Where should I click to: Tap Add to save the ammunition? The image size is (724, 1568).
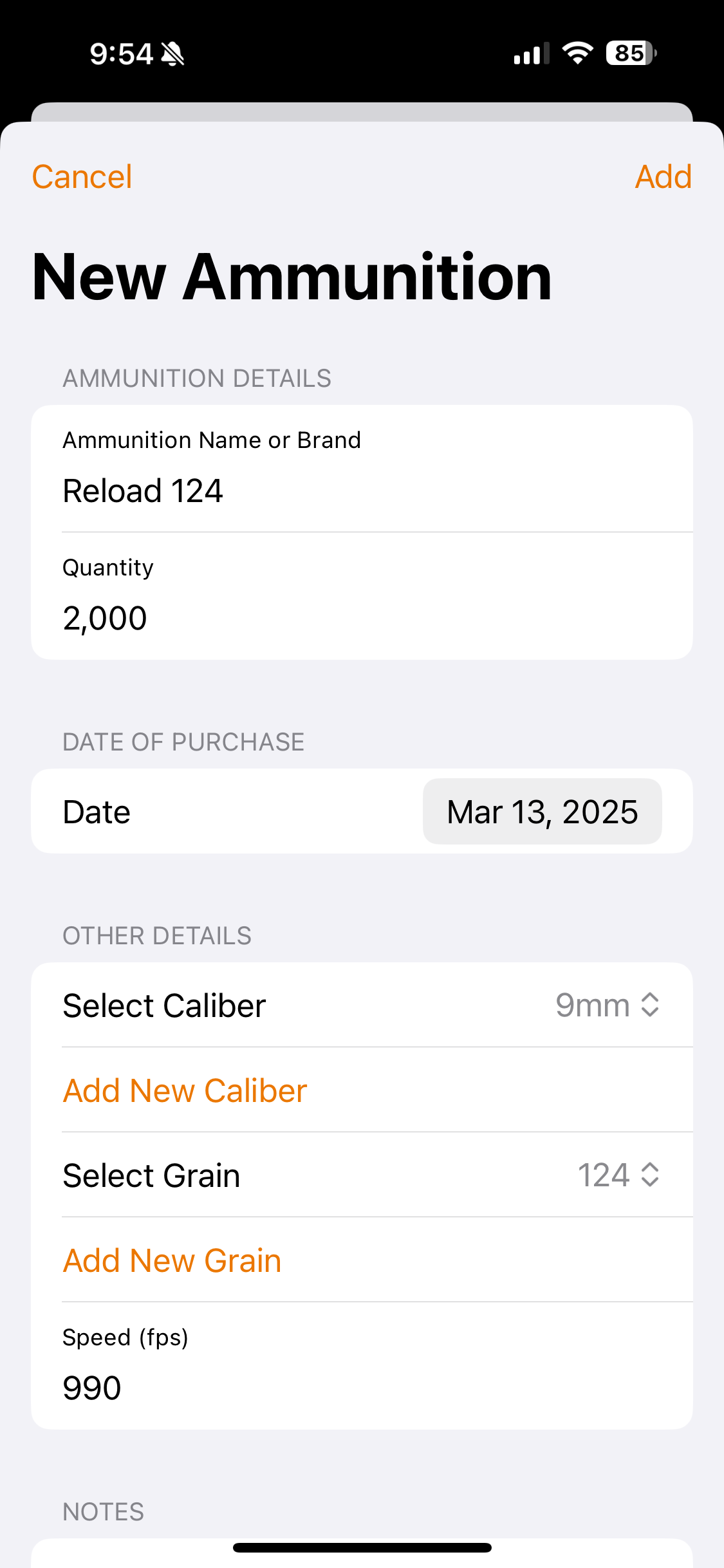[663, 177]
